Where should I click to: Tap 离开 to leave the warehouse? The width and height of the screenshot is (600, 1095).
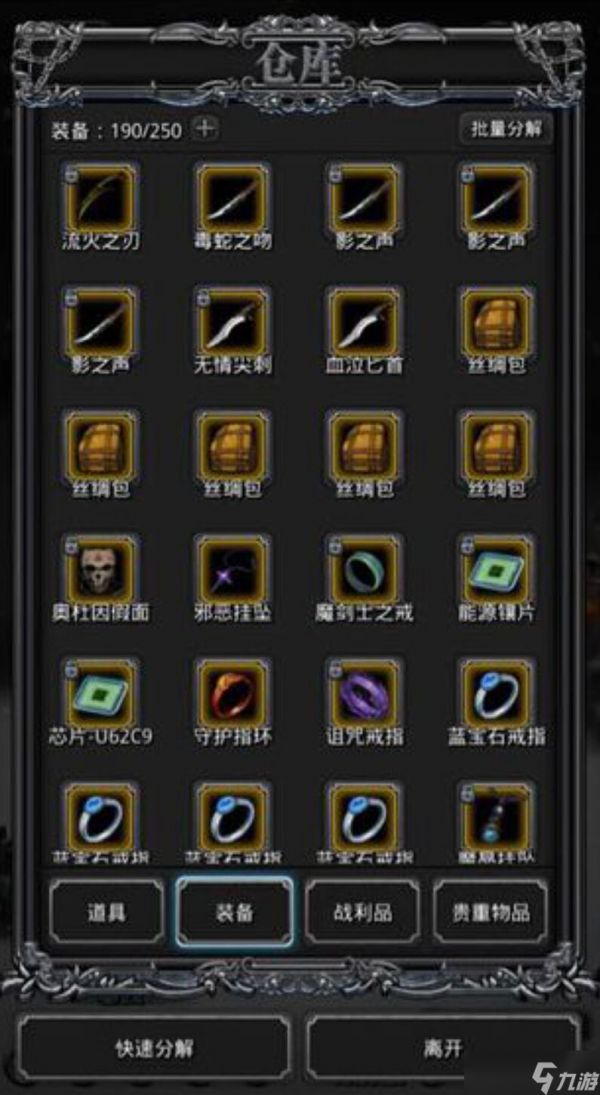click(x=443, y=1049)
